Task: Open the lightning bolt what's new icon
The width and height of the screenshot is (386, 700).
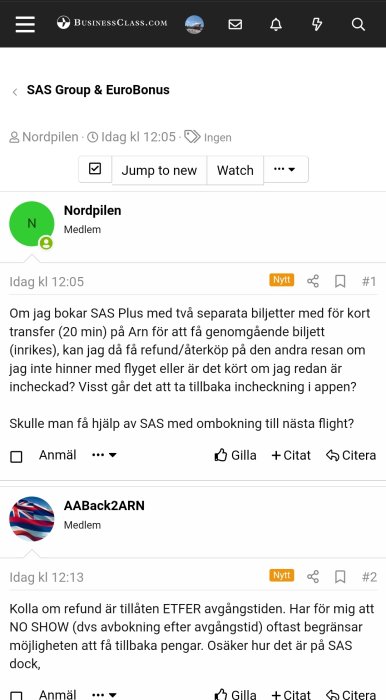Action: click(x=317, y=24)
